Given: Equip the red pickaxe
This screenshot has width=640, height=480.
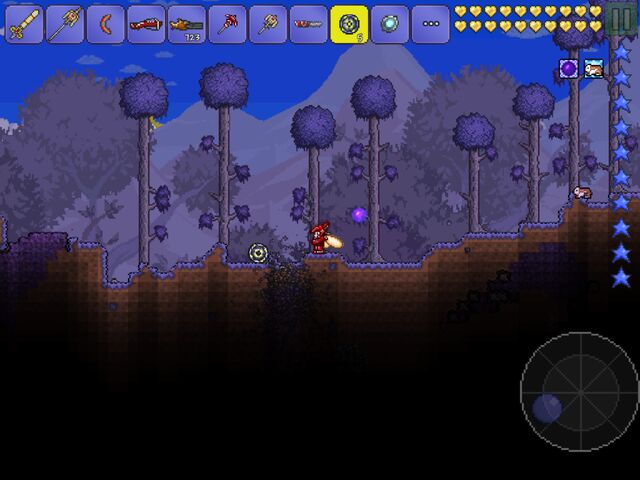Looking at the screenshot, I should [228, 24].
